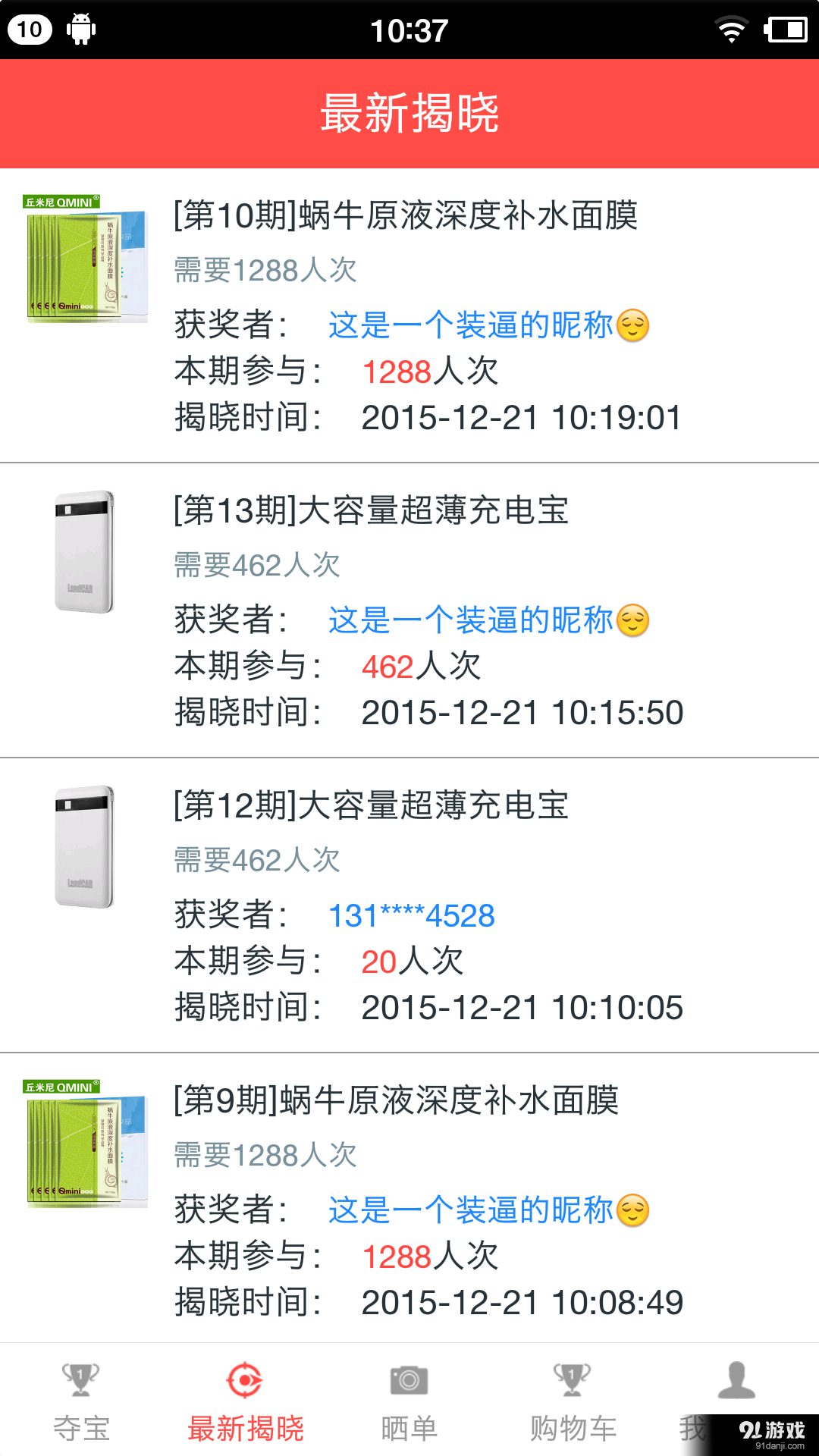Tap the notification badge showing 10
This screenshot has width=819, height=1456.
(29, 29)
